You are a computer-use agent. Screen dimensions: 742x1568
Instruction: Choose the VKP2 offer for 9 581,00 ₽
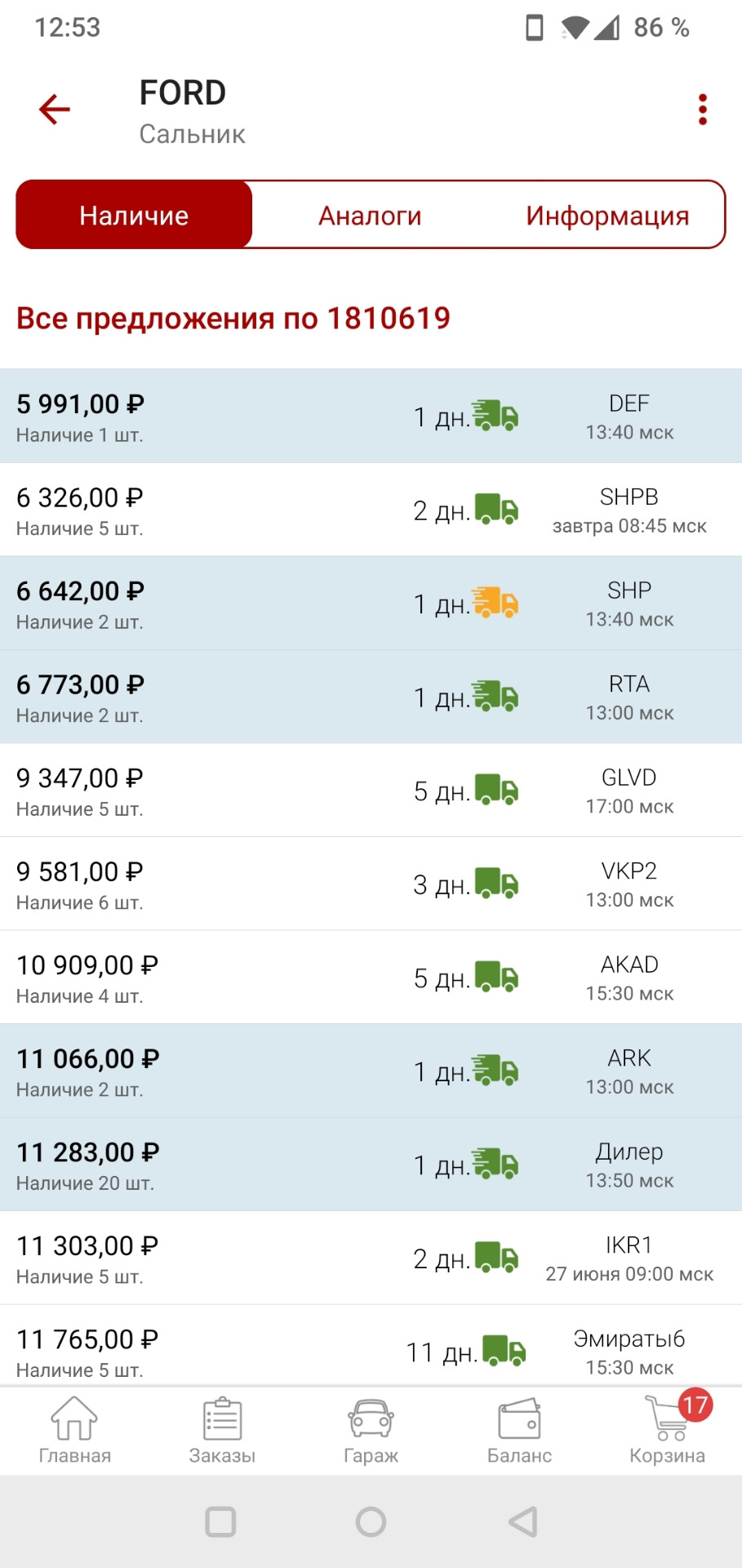click(371, 884)
